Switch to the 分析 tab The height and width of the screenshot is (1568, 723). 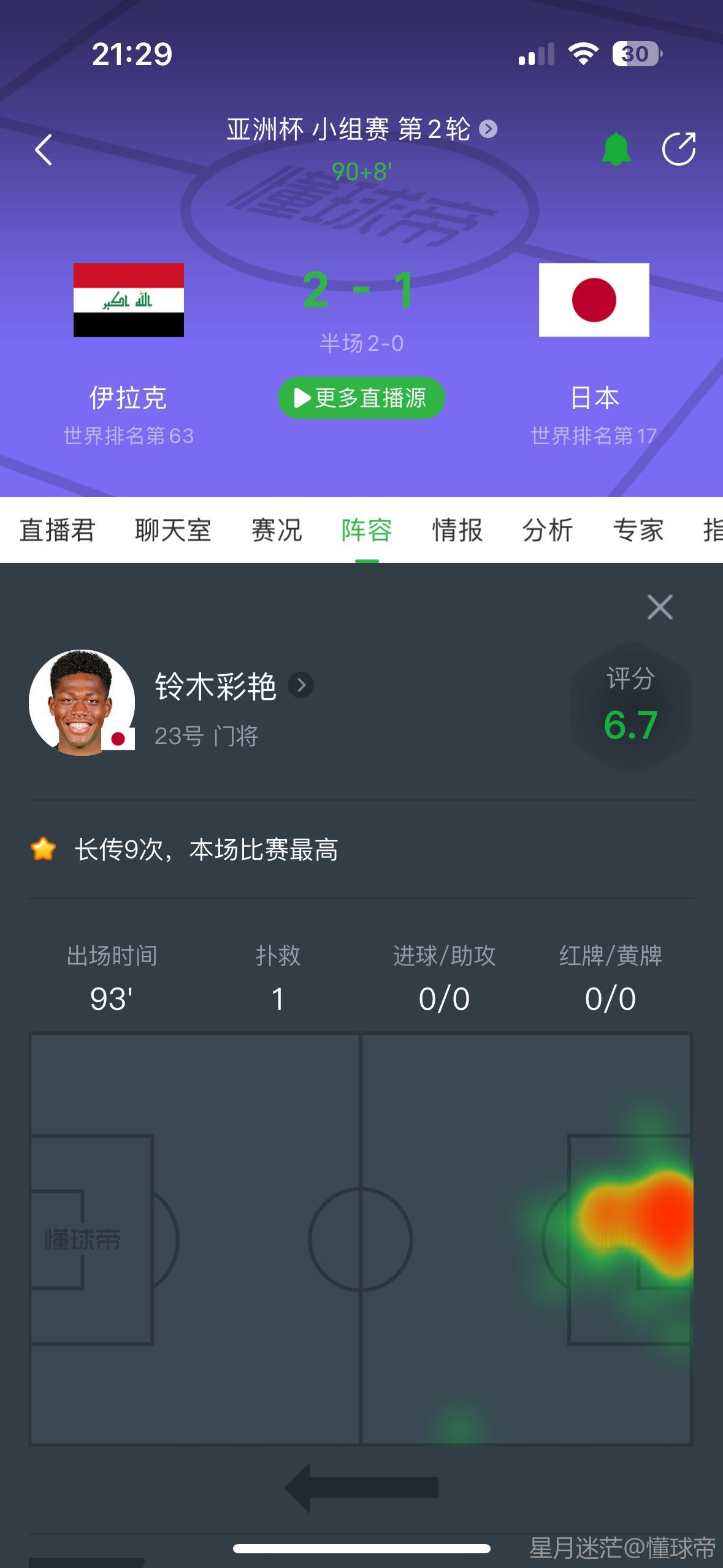548,530
